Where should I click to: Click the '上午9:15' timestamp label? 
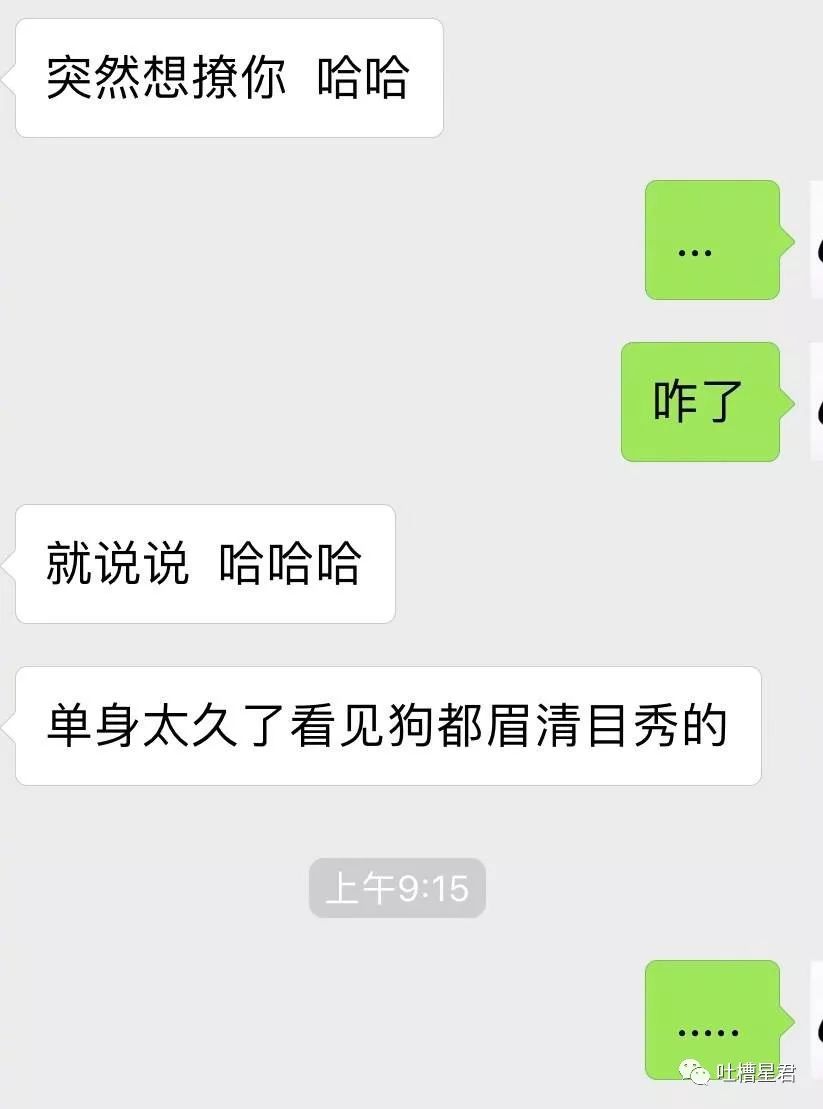coord(397,886)
